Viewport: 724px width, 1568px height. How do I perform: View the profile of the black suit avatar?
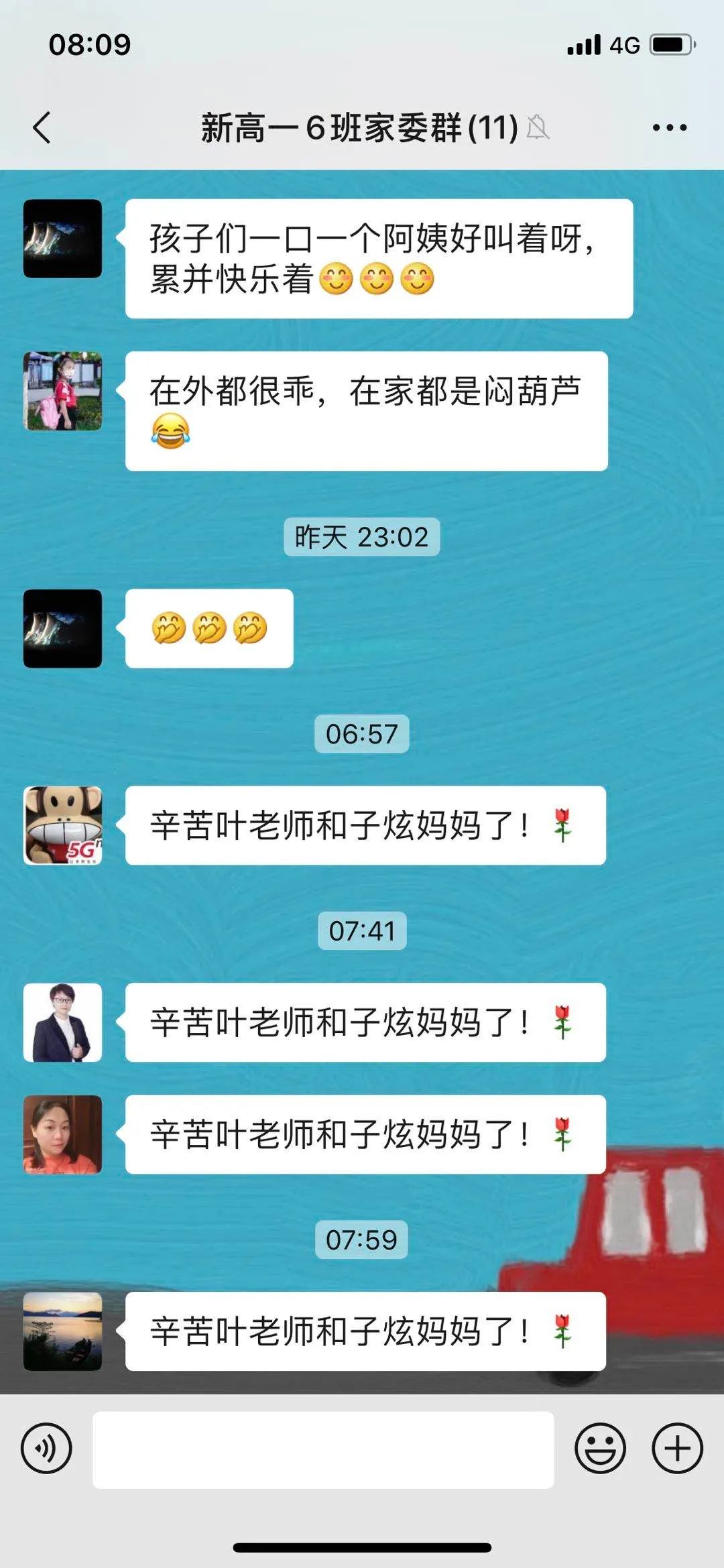tap(63, 1022)
